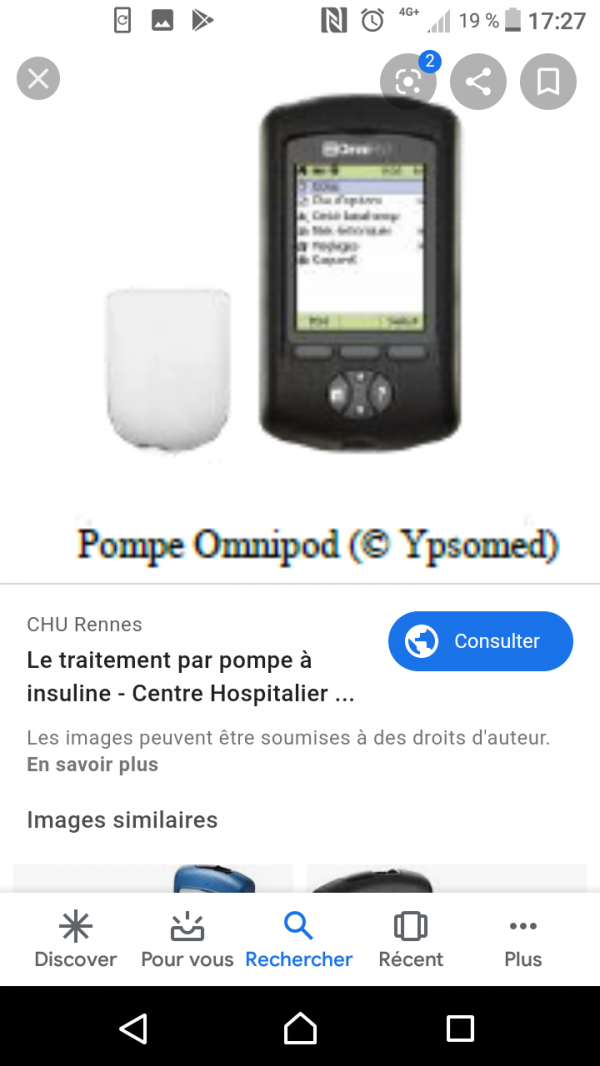The height and width of the screenshot is (1066, 600).
Task: Select the Rechercher tab
Action: [x=298, y=940]
